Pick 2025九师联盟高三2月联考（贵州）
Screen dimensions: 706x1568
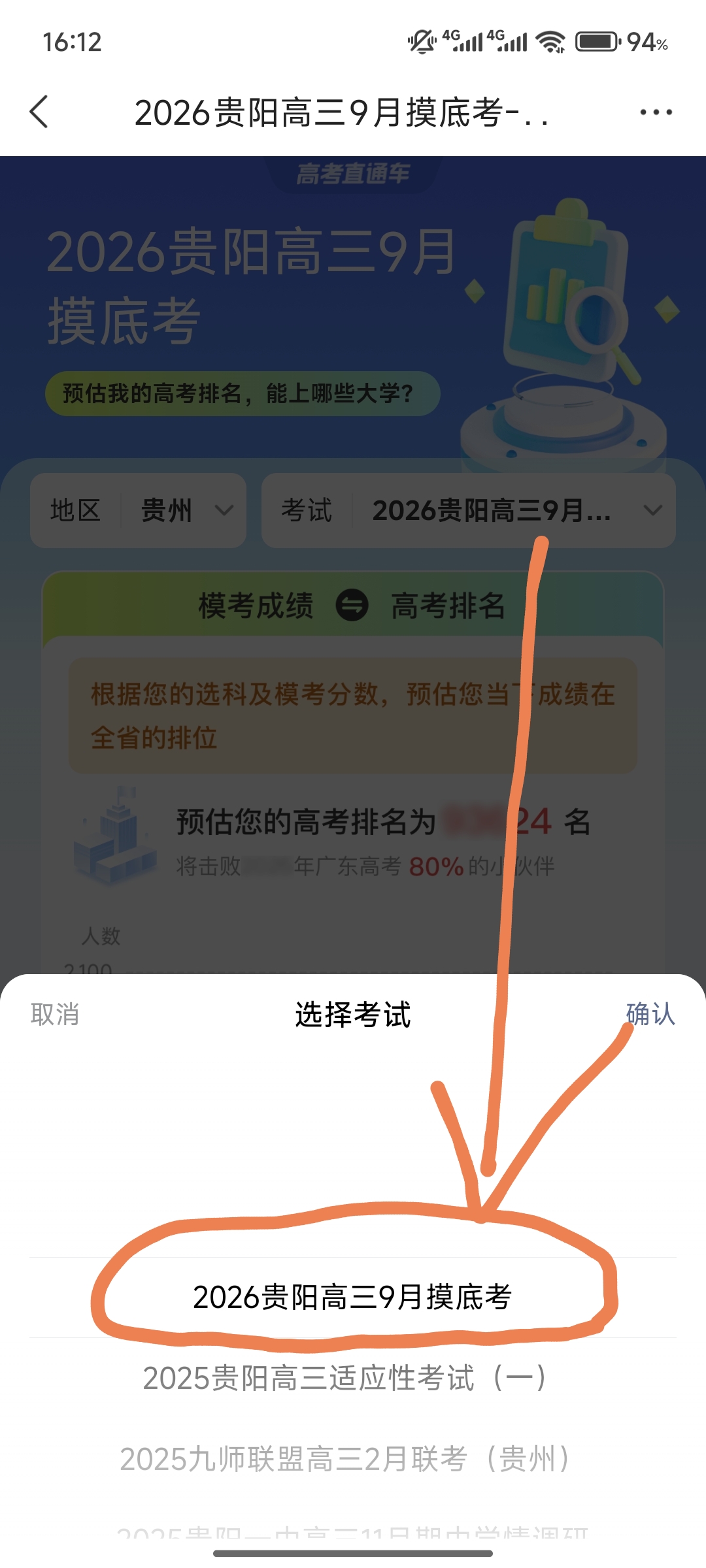(345, 1458)
